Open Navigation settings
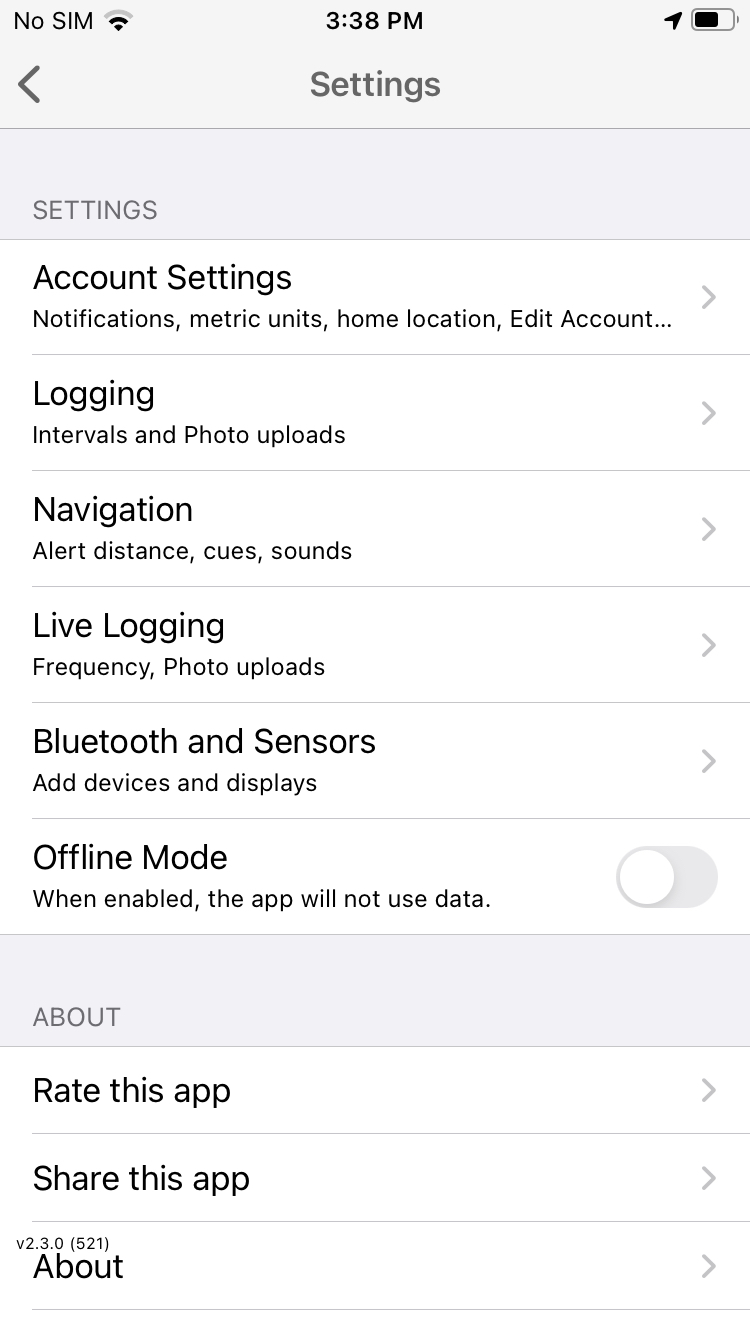The height and width of the screenshot is (1334, 750). coord(375,529)
